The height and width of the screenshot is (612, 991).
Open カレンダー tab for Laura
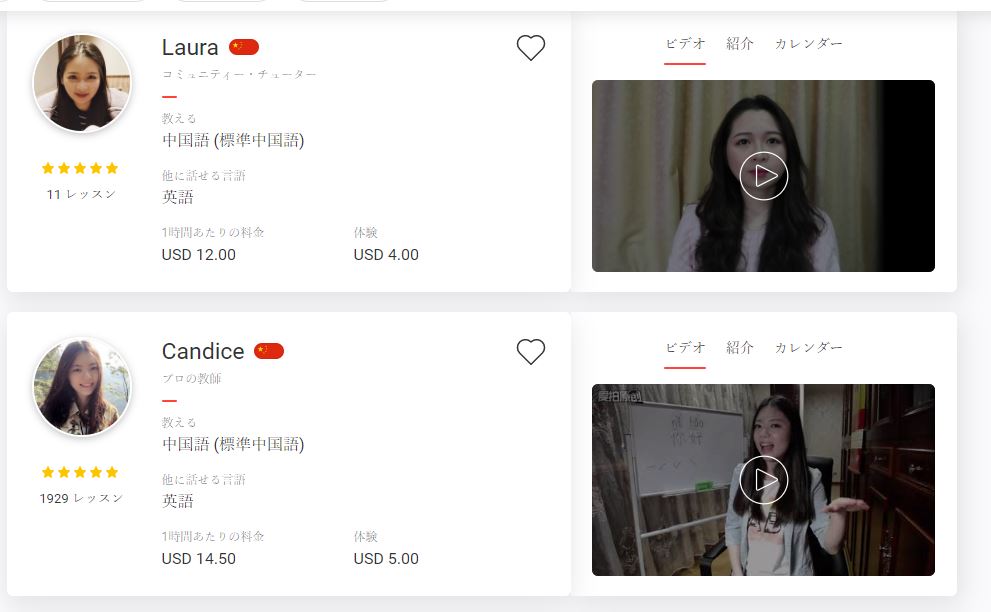coord(808,44)
